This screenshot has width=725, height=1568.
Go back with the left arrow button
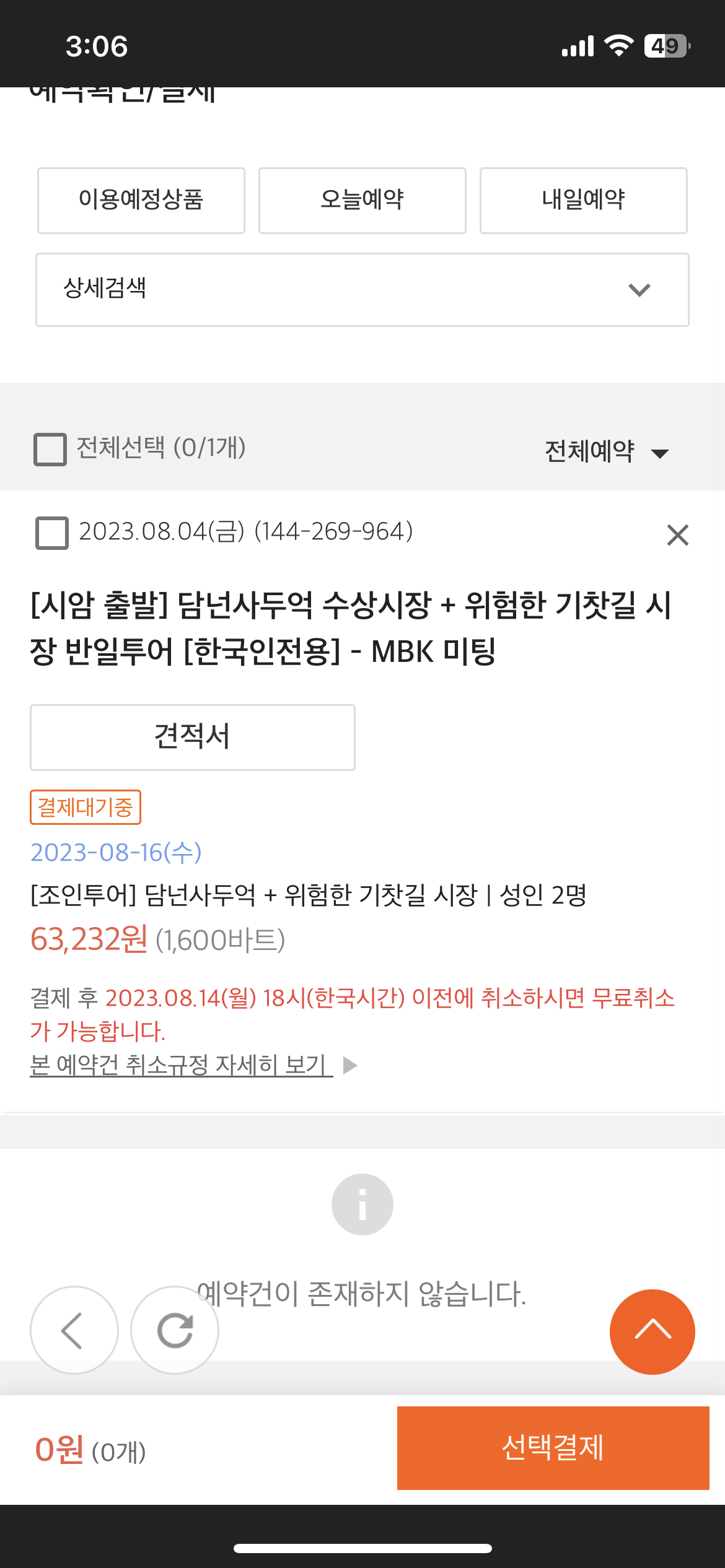click(x=74, y=1330)
